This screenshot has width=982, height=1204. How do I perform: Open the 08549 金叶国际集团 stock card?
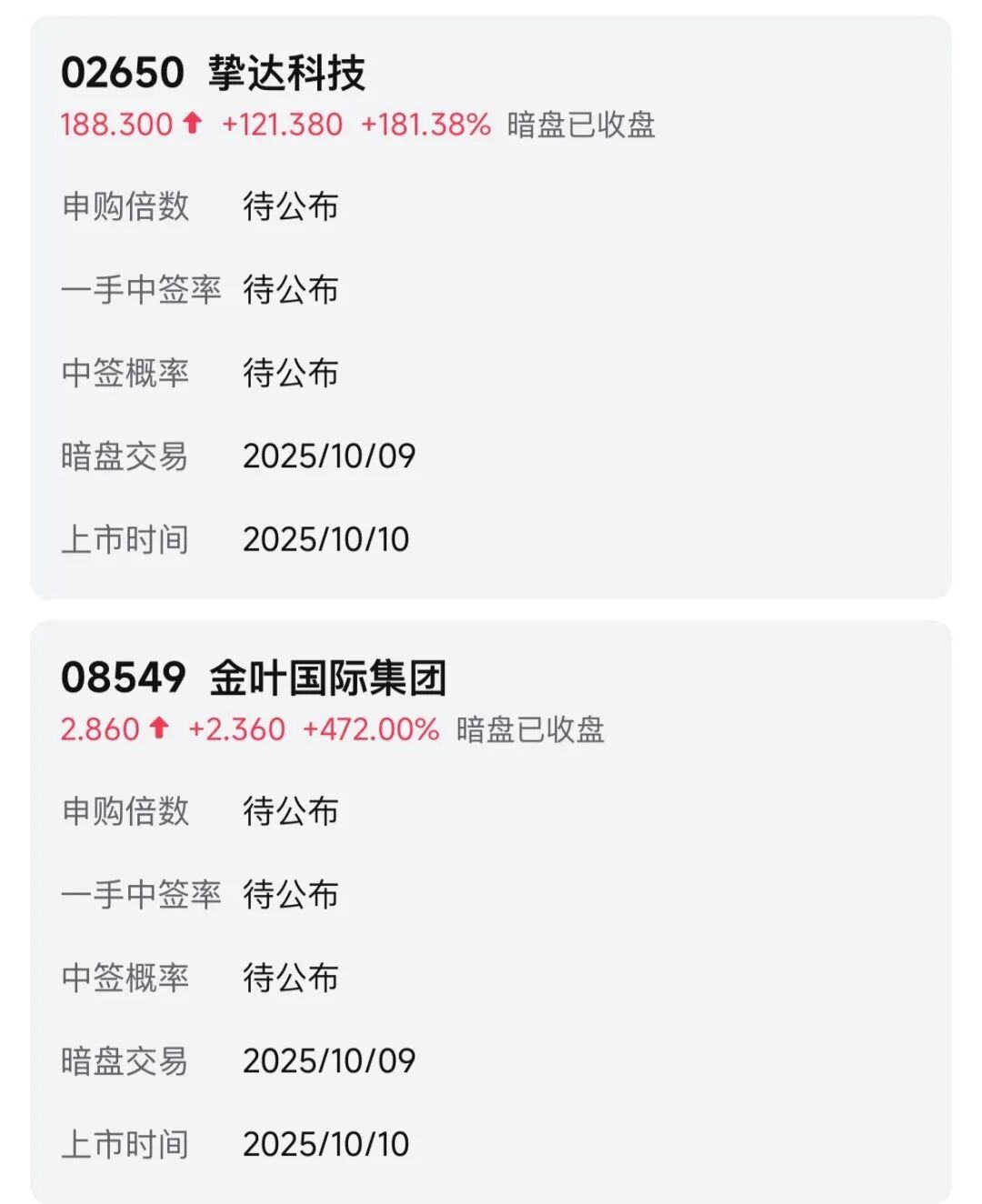point(253,678)
